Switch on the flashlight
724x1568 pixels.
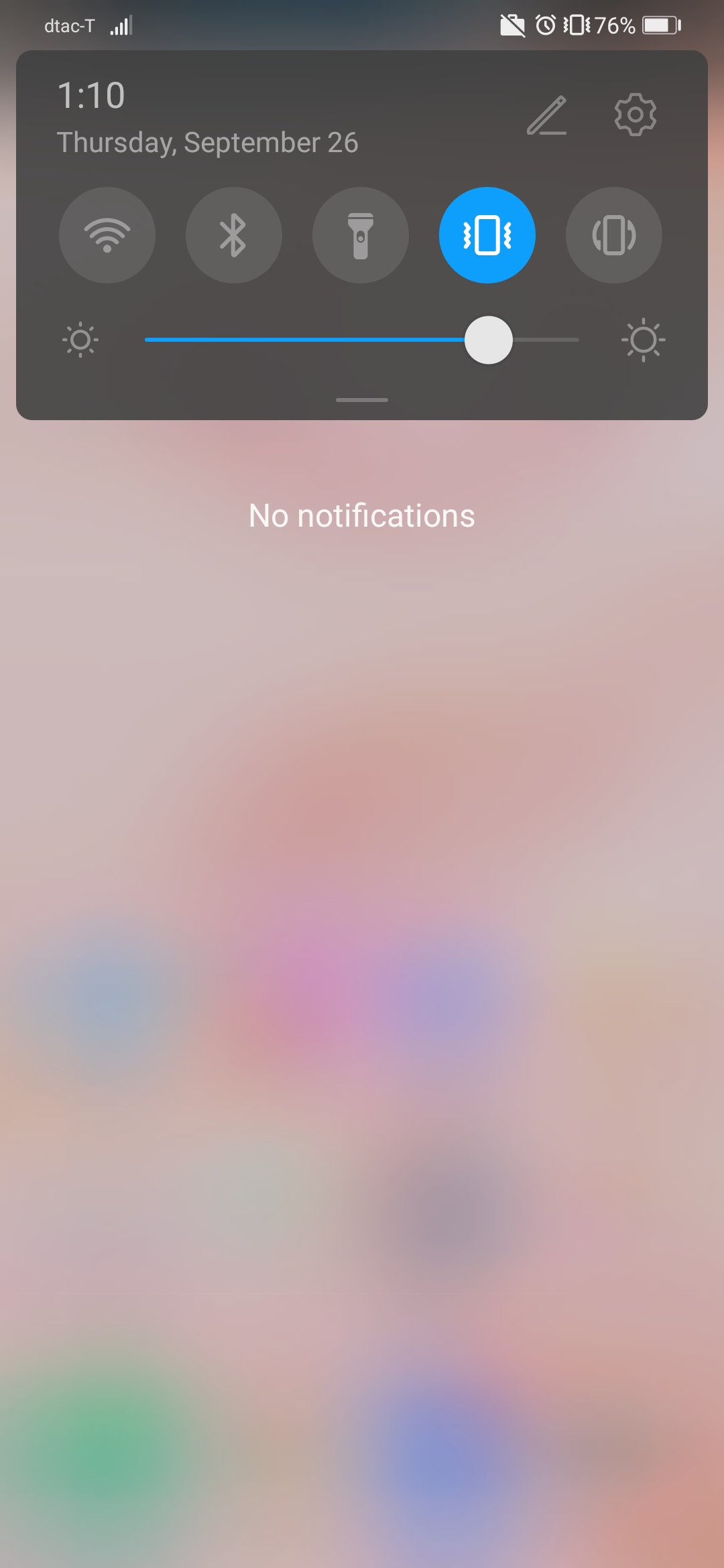coord(361,235)
